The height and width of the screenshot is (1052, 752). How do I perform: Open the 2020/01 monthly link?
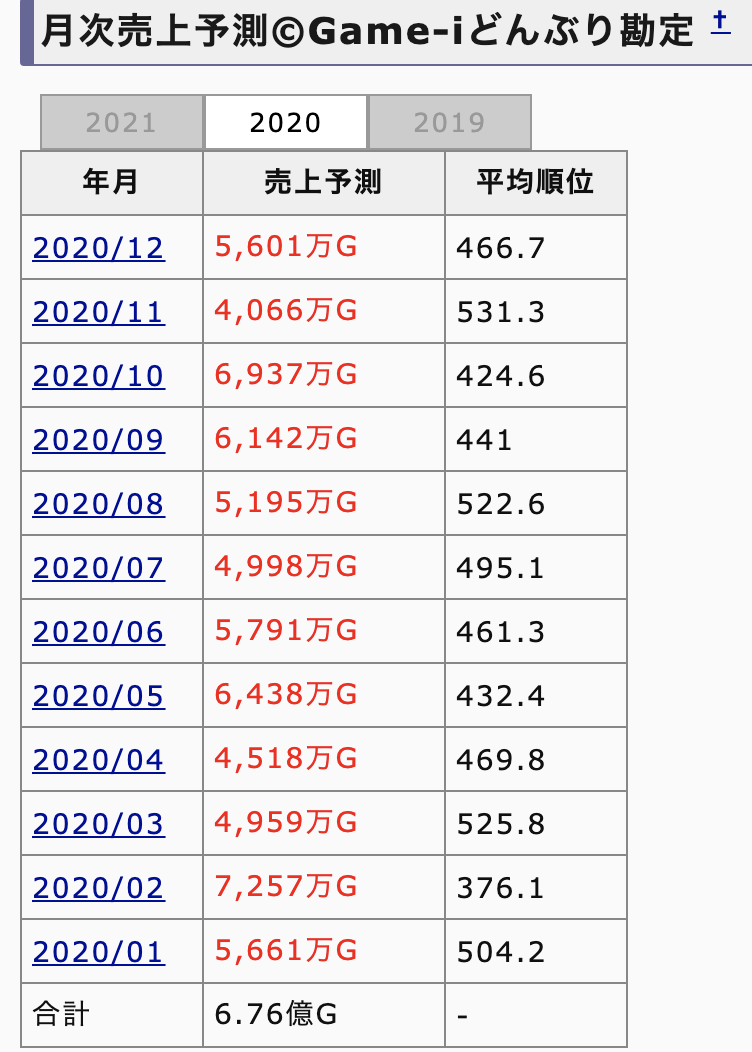(98, 952)
